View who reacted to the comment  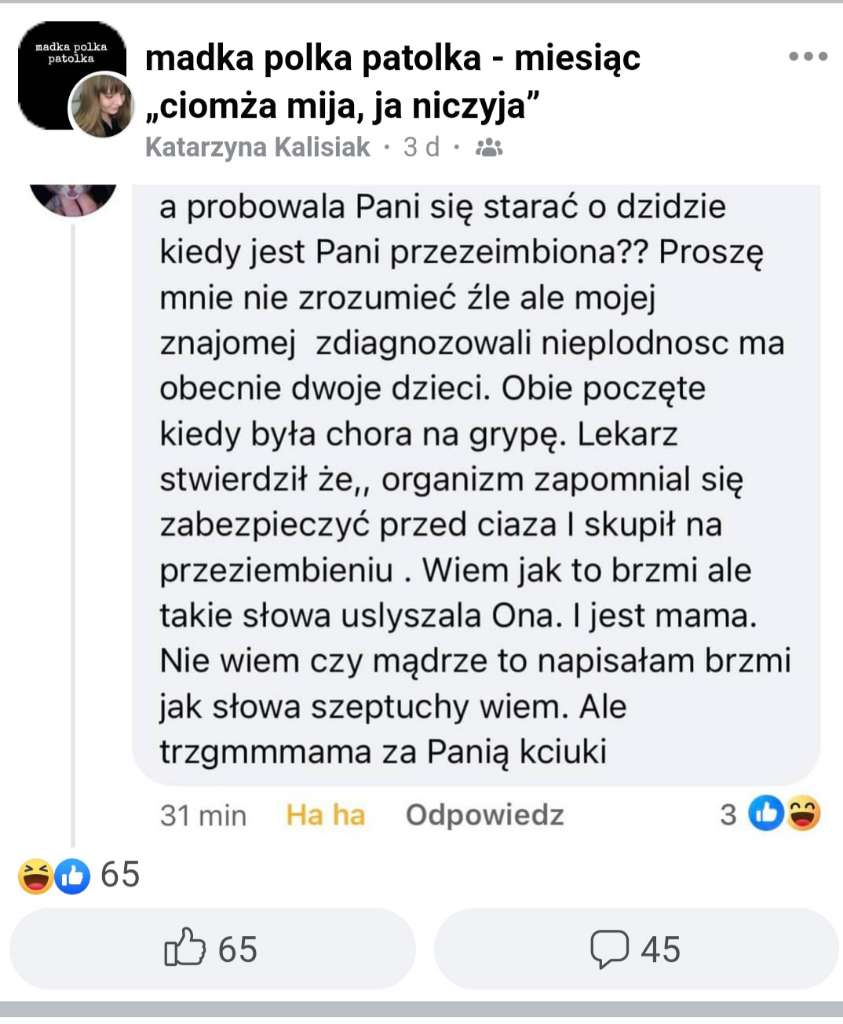point(772,815)
